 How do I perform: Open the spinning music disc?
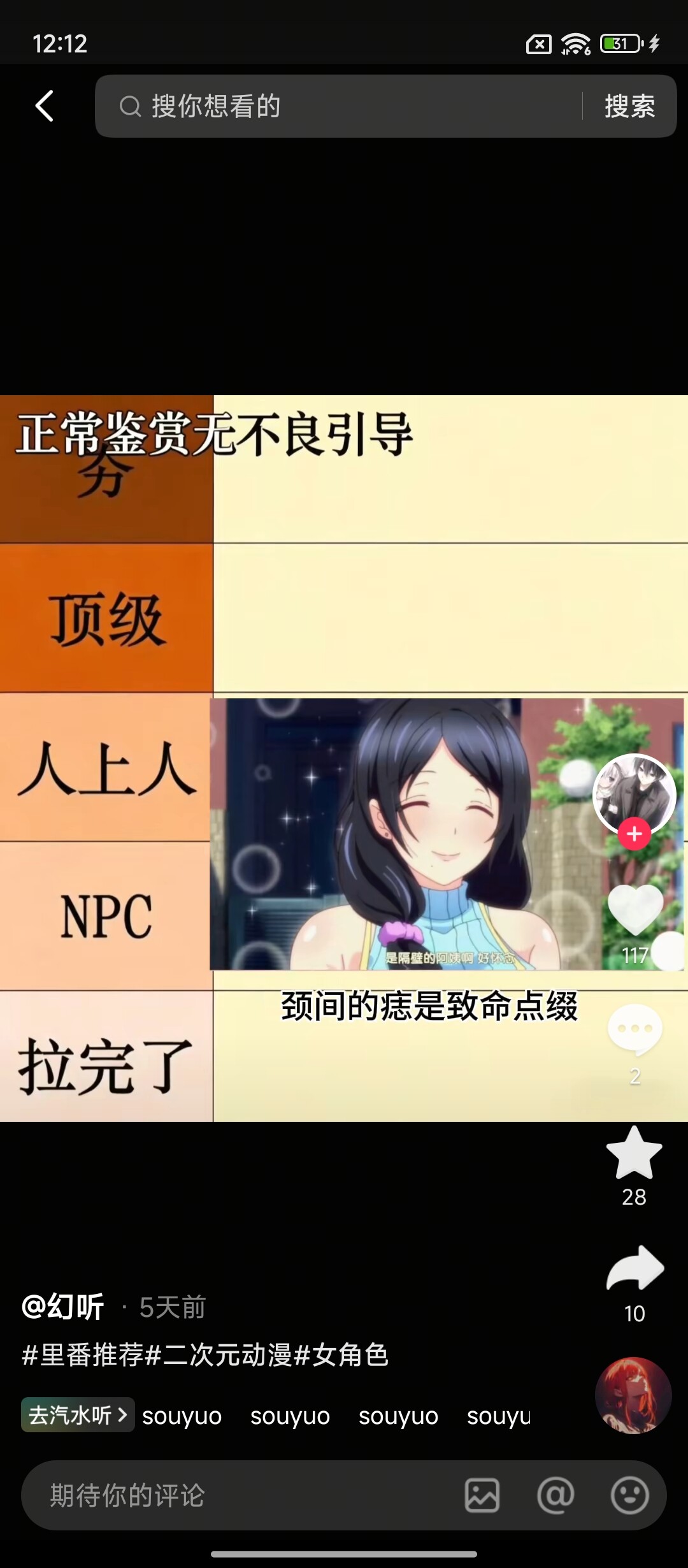pyautogui.click(x=633, y=1395)
